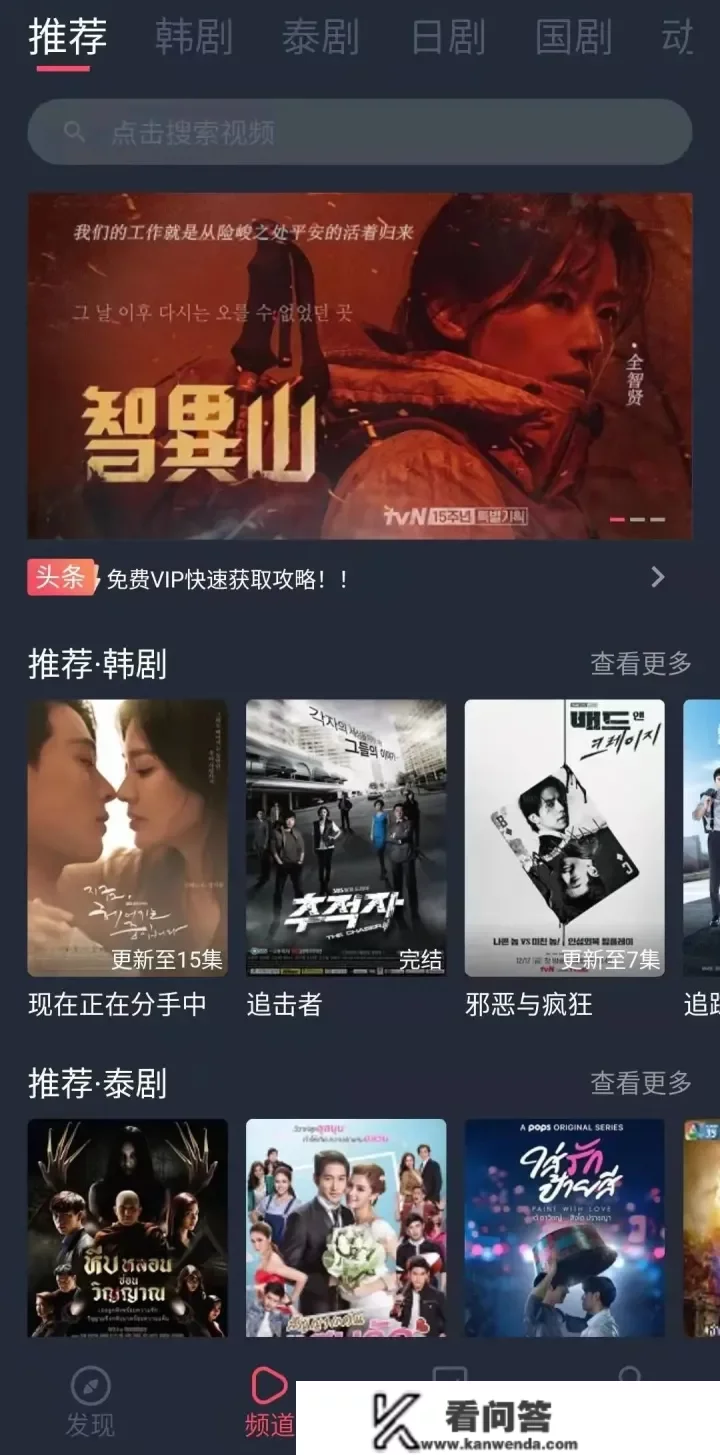Screen dimensions: 720x1455
Task: Switch to the 日剧 tab
Action: [447, 38]
